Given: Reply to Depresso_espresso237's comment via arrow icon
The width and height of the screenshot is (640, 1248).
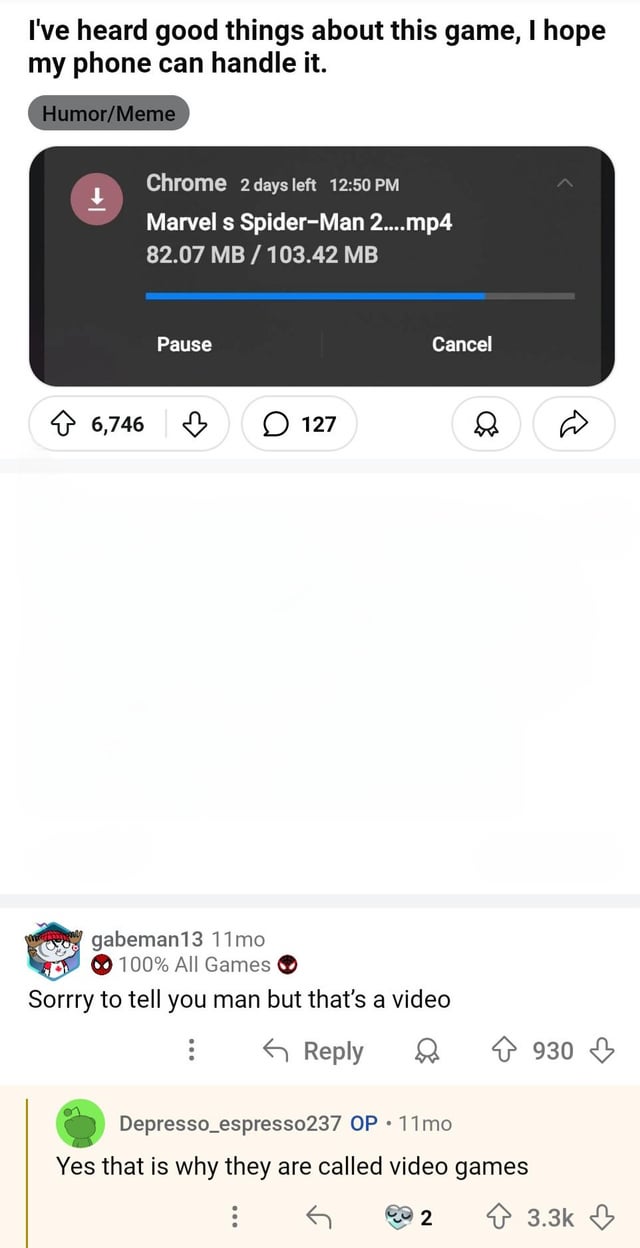Looking at the screenshot, I should click(318, 1217).
